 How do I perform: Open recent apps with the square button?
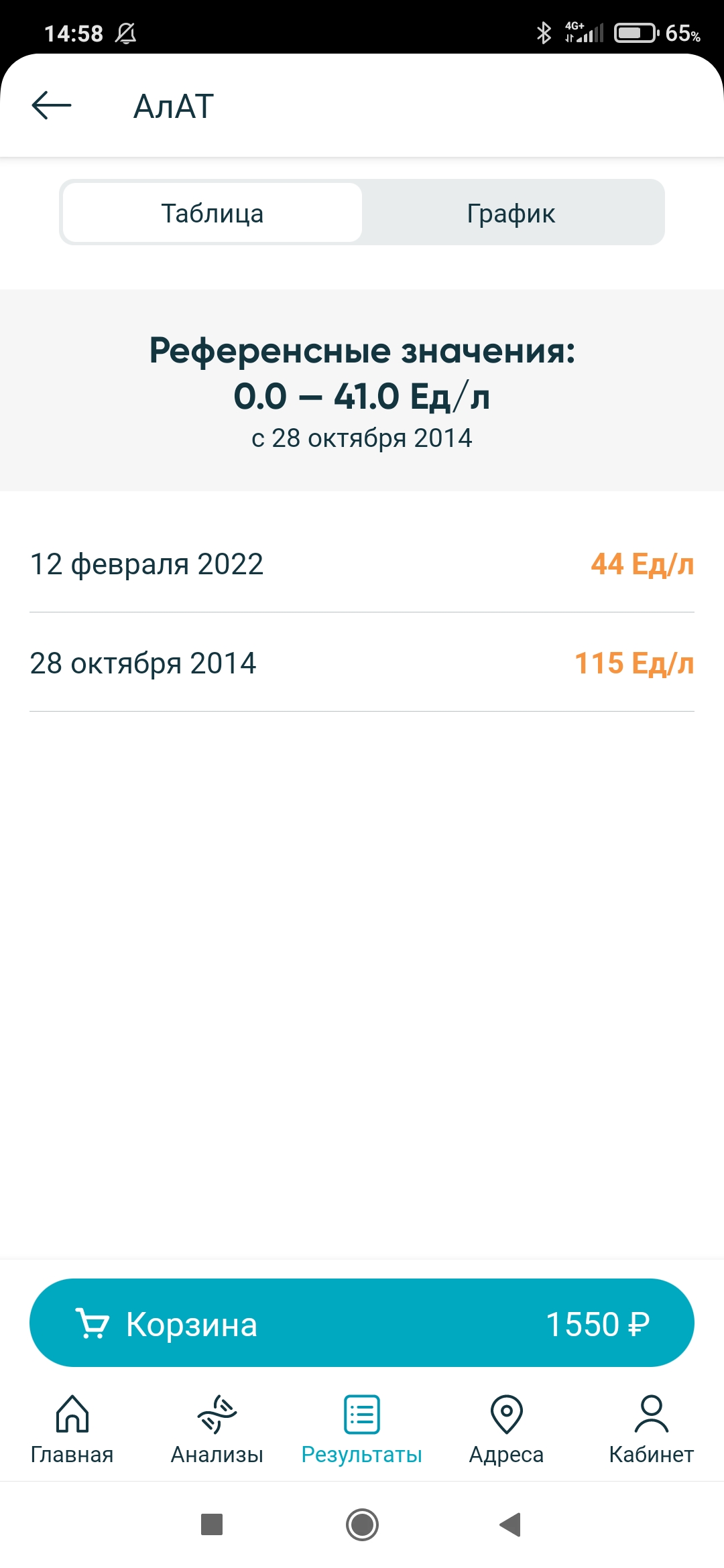[x=212, y=1524]
